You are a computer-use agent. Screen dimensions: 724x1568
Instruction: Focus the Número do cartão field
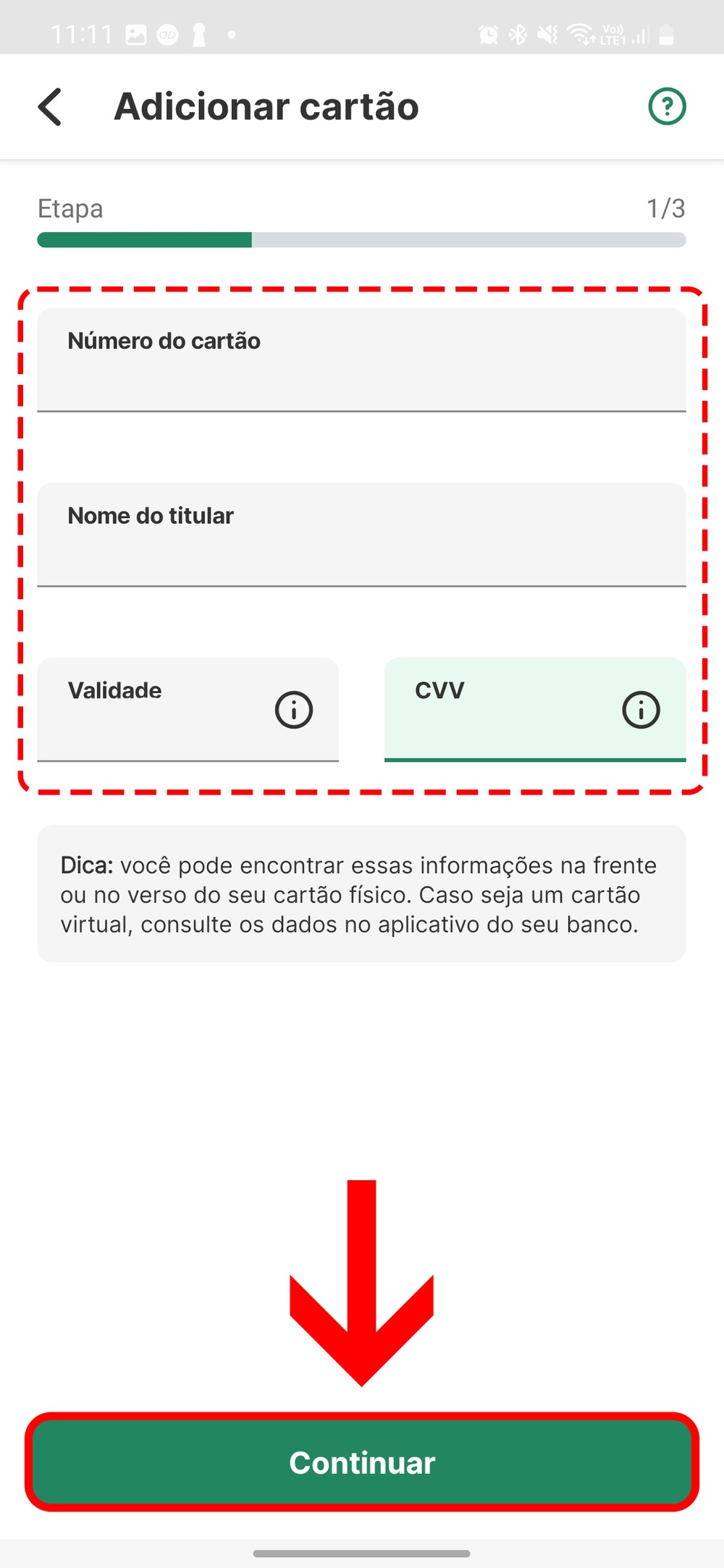coord(361,362)
